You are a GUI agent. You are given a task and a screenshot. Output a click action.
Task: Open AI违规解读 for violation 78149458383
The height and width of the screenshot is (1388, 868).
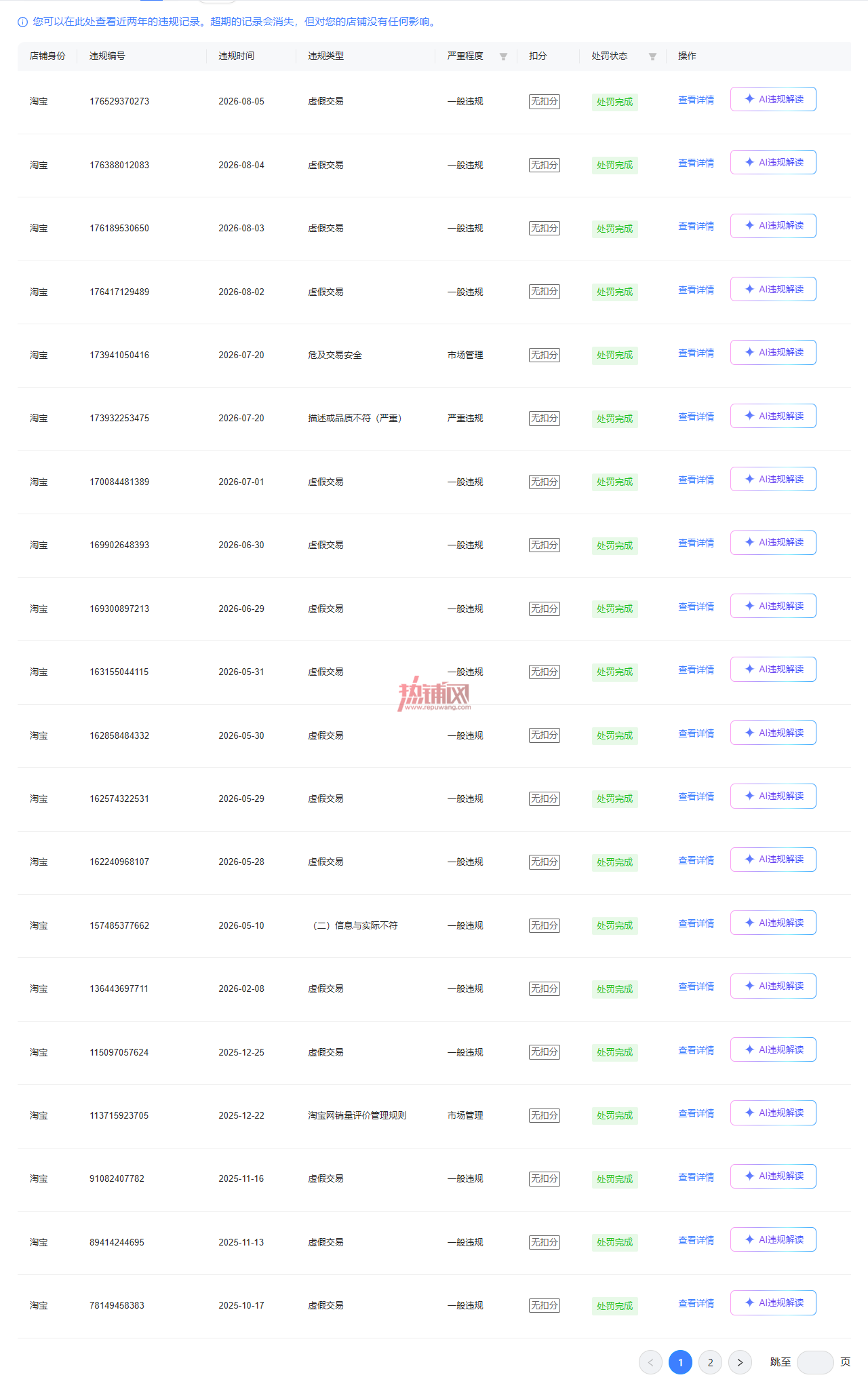click(773, 1303)
